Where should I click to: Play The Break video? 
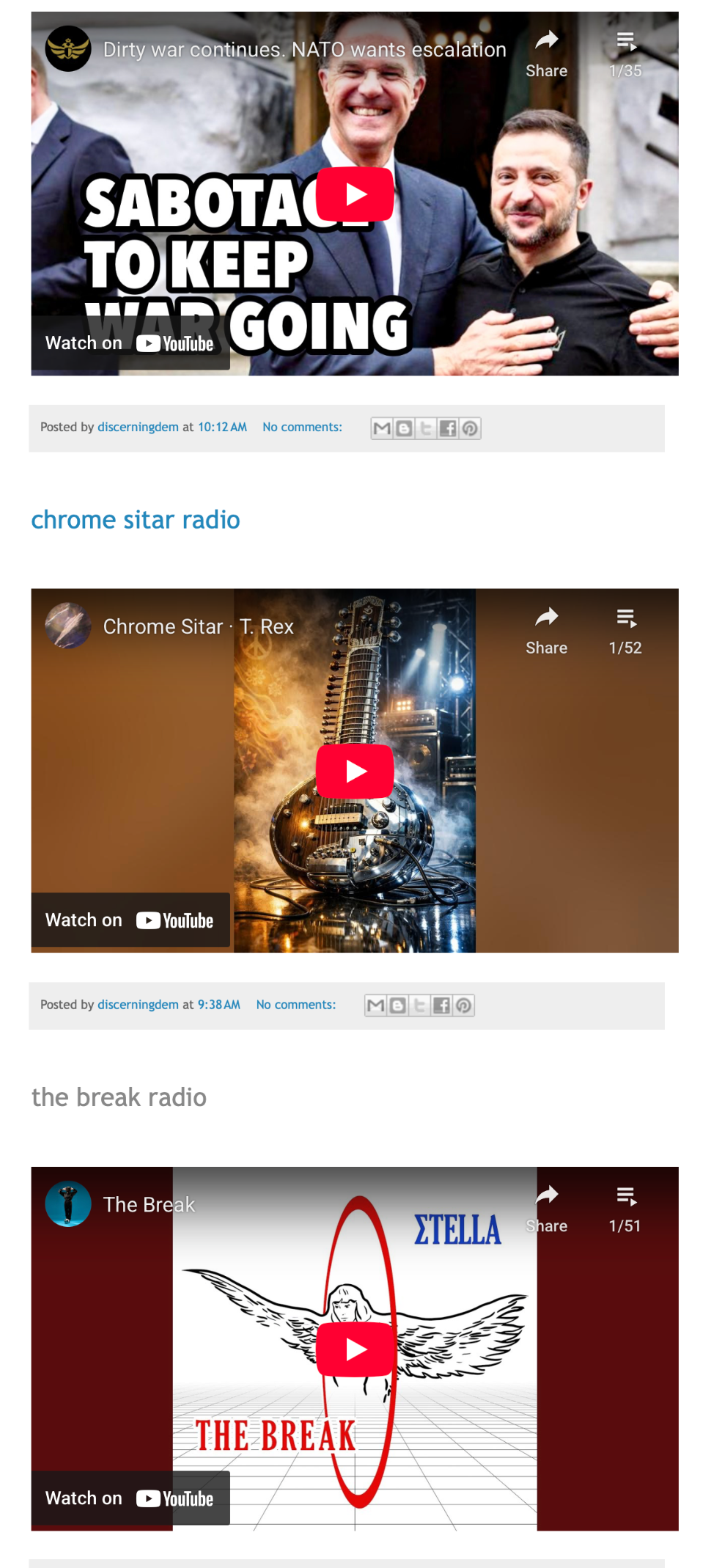355,1349
